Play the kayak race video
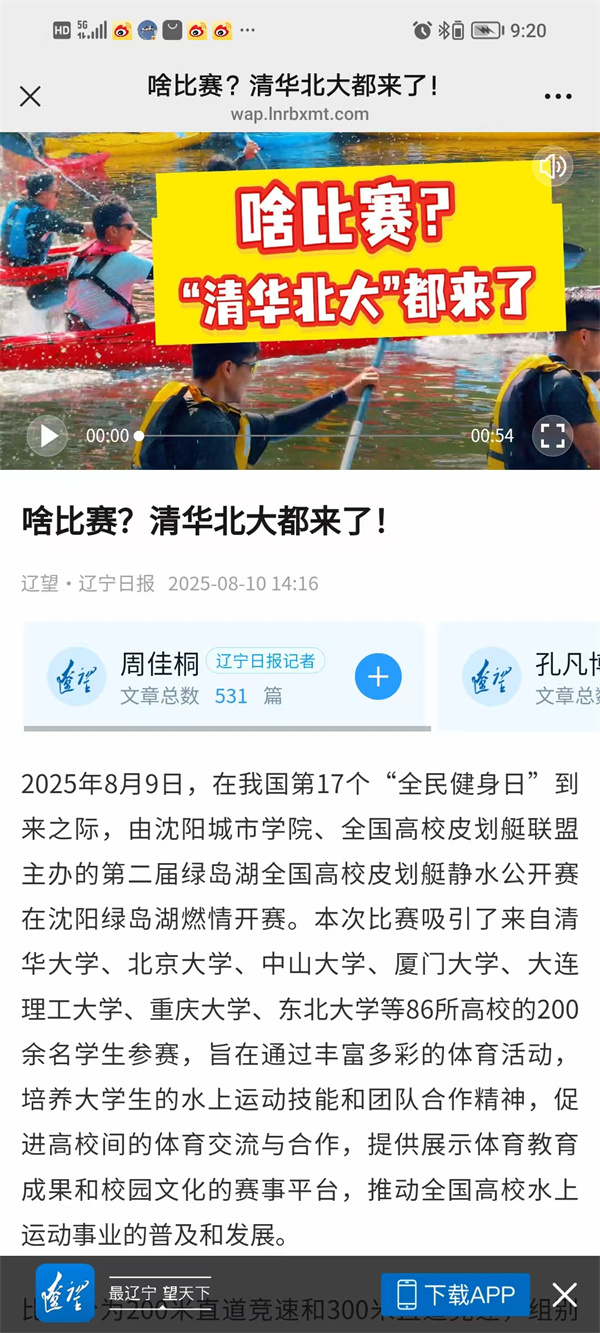The image size is (600, 1333). point(46,436)
